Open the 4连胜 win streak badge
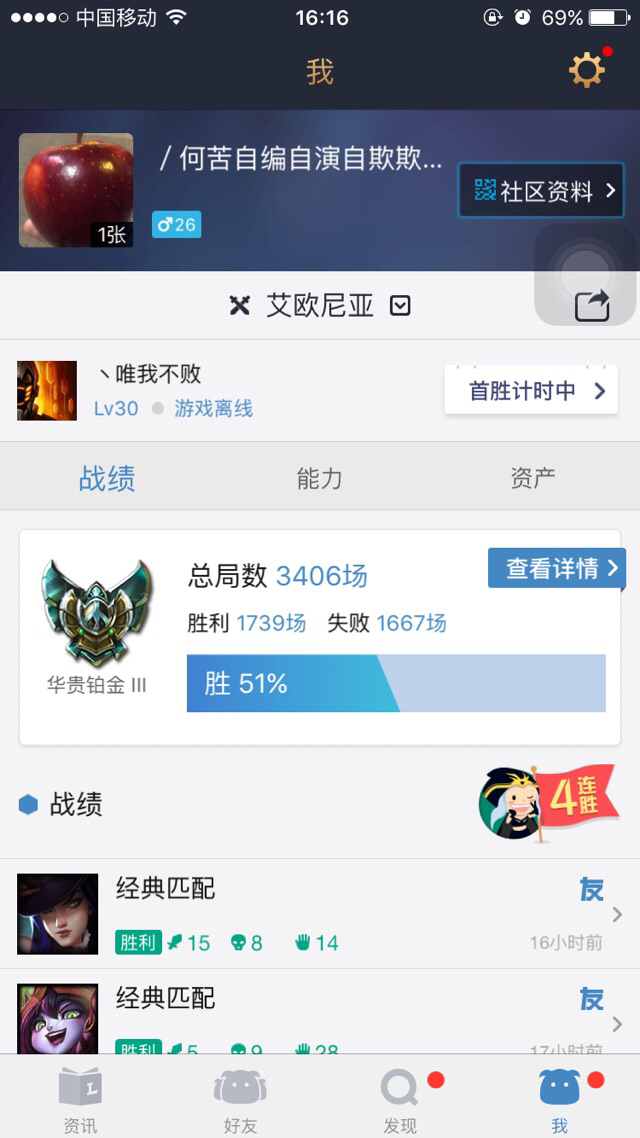Screen dimensions: 640x1138 pyautogui.click(x=549, y=803)
